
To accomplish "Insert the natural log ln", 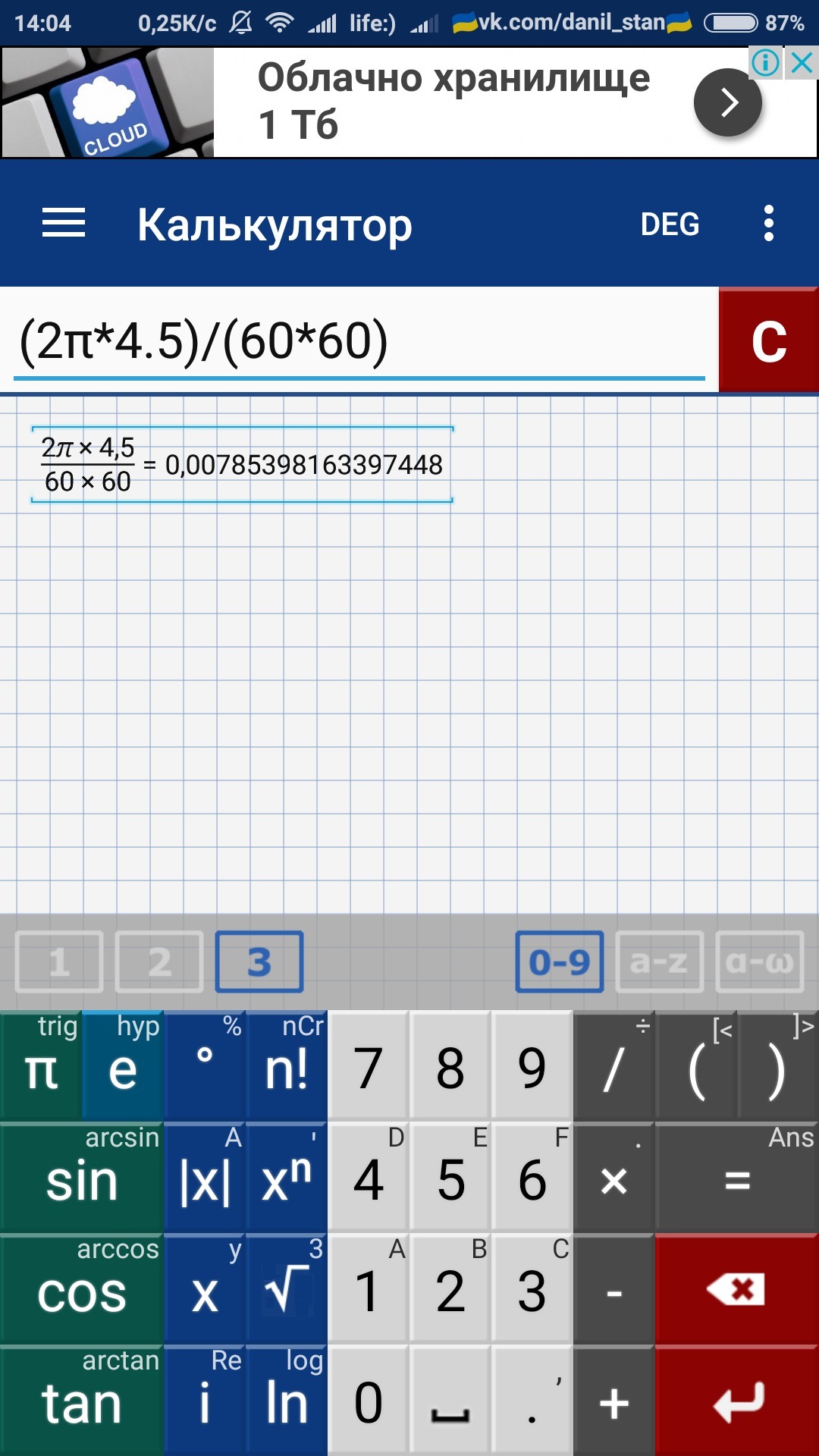I will point(287,1401).
